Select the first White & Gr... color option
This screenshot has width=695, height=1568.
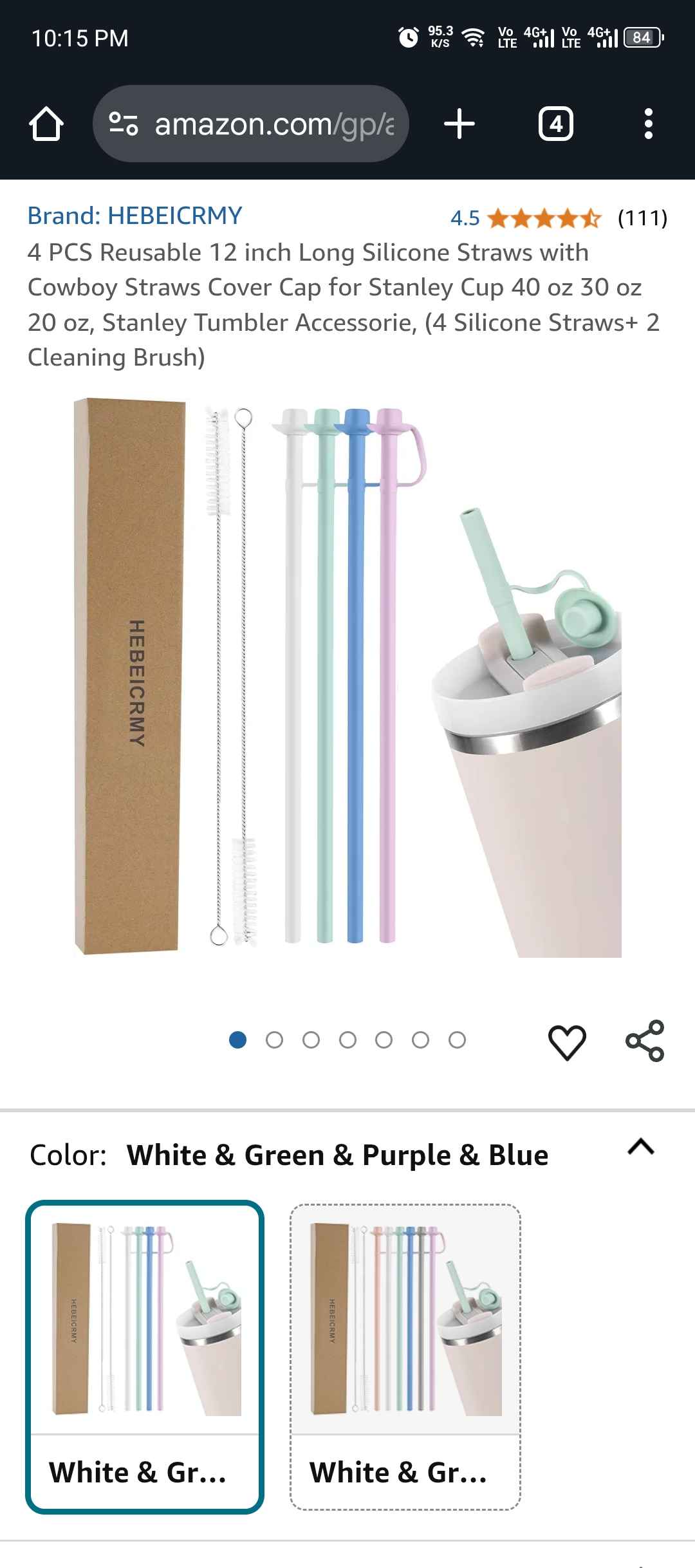click(x=145, y=1357)
